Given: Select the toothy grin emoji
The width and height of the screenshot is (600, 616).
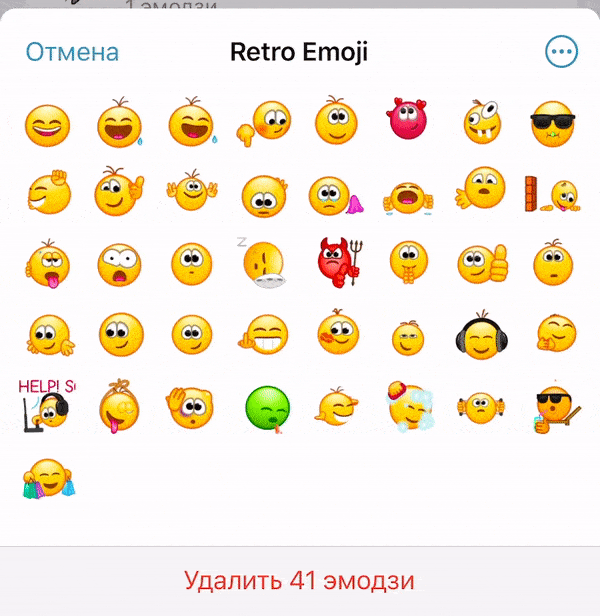Looking at the screenshot, I should point(263,336).
